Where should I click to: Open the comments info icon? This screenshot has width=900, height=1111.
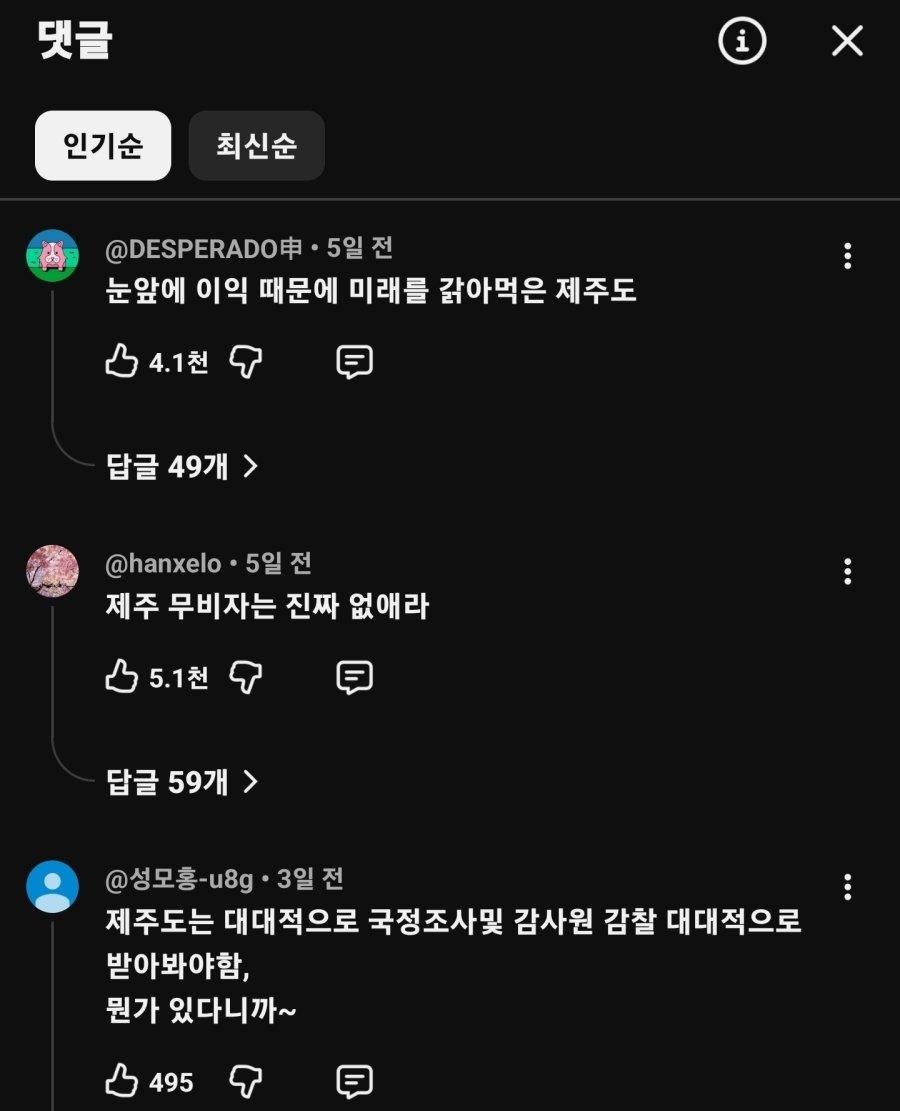point(742,40)
